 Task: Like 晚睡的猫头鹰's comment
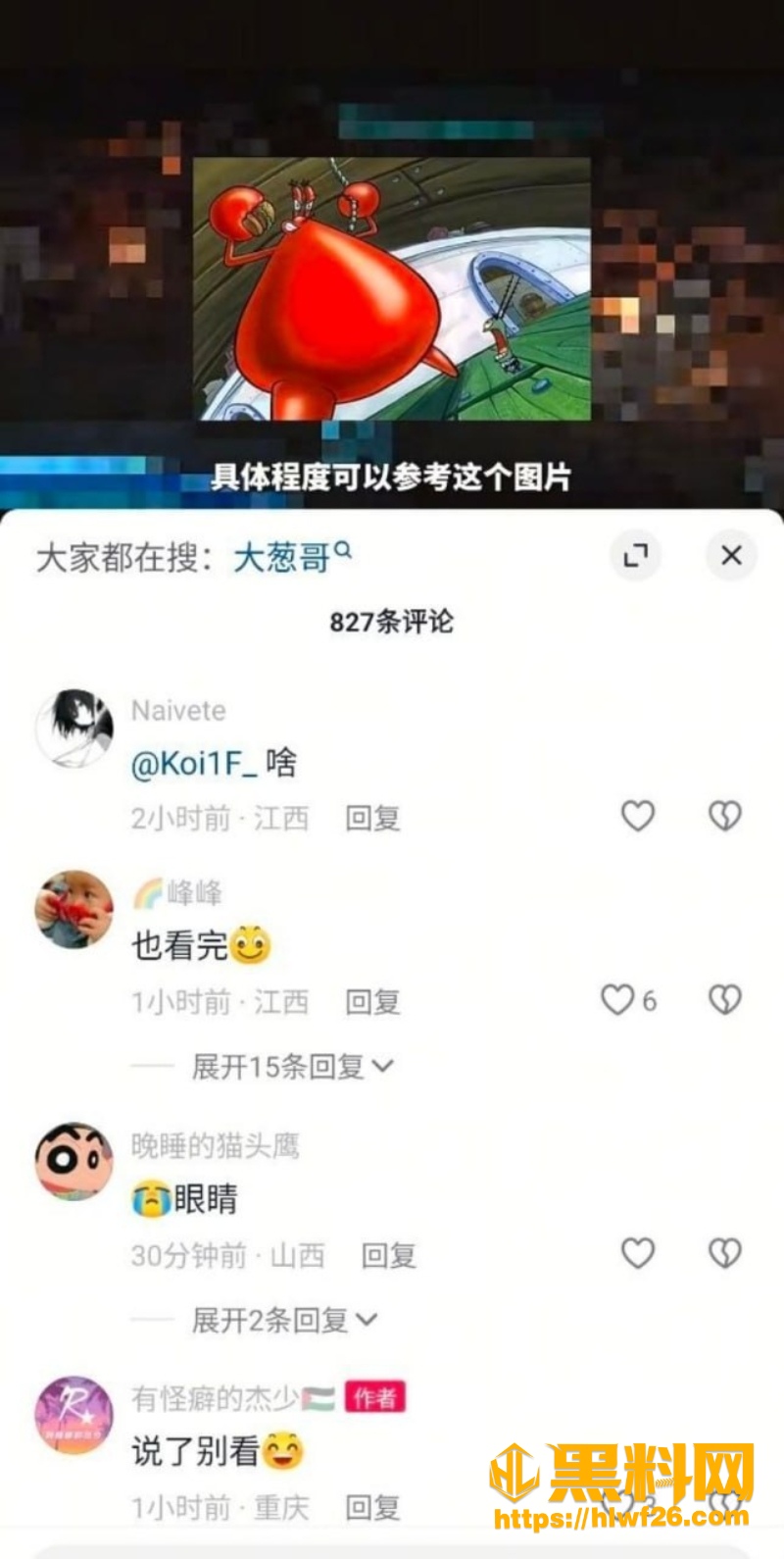tap(638, 1253)
